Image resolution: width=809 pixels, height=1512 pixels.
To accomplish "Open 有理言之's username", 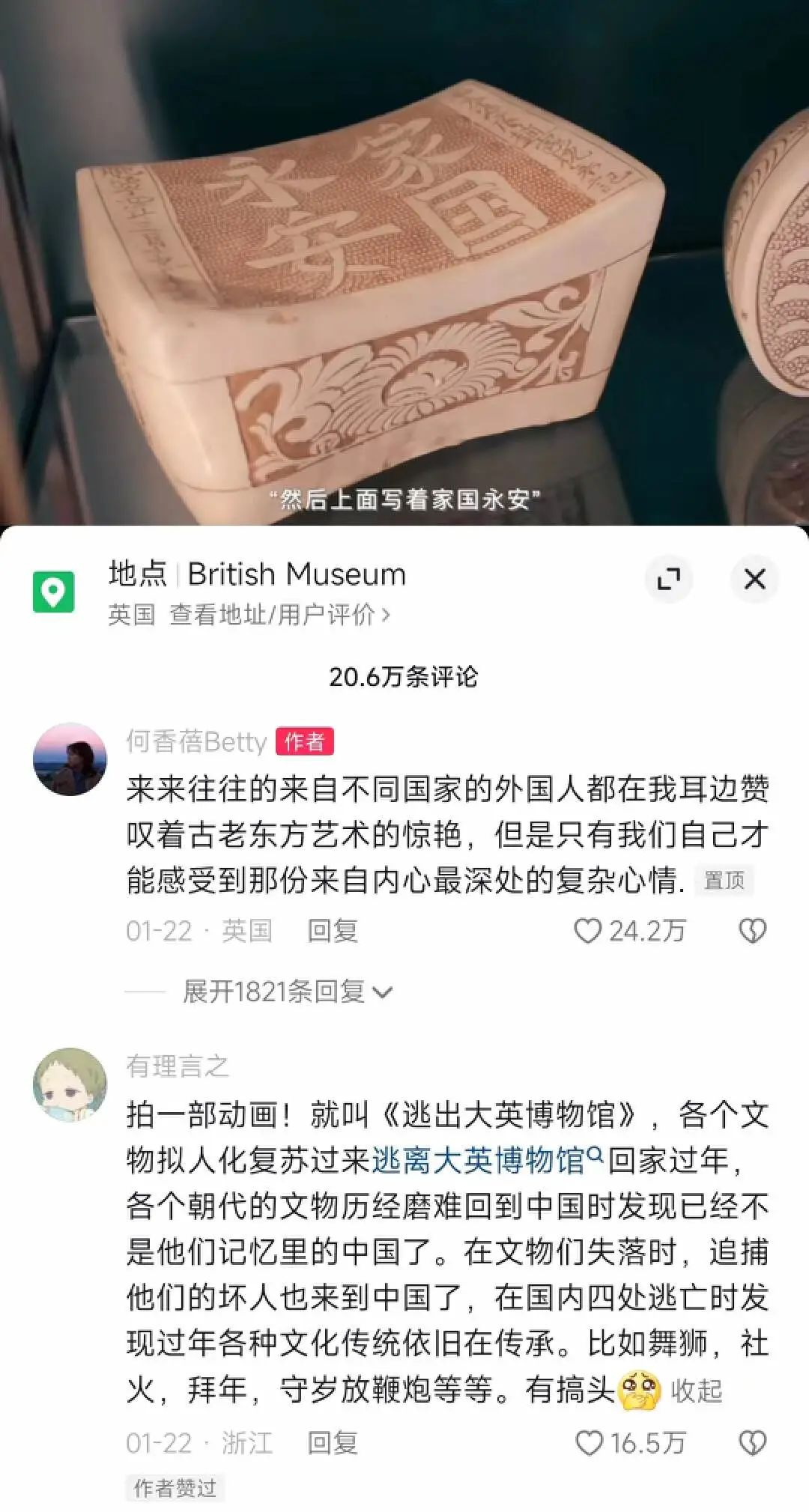I will (178, 1066).
